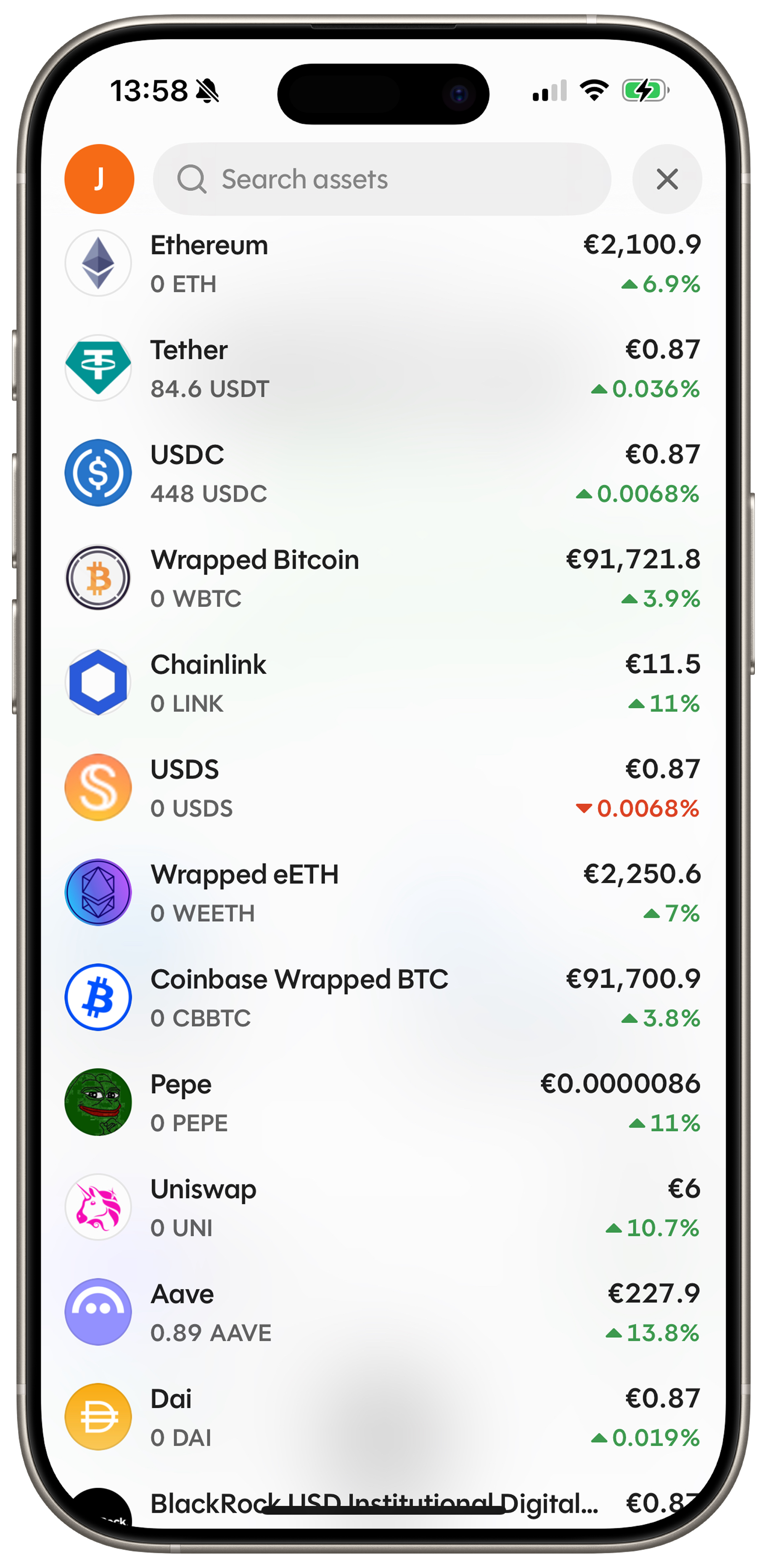Tap the Search assets field
Viewport: 767px width, 1568px height.
[382, 179]
